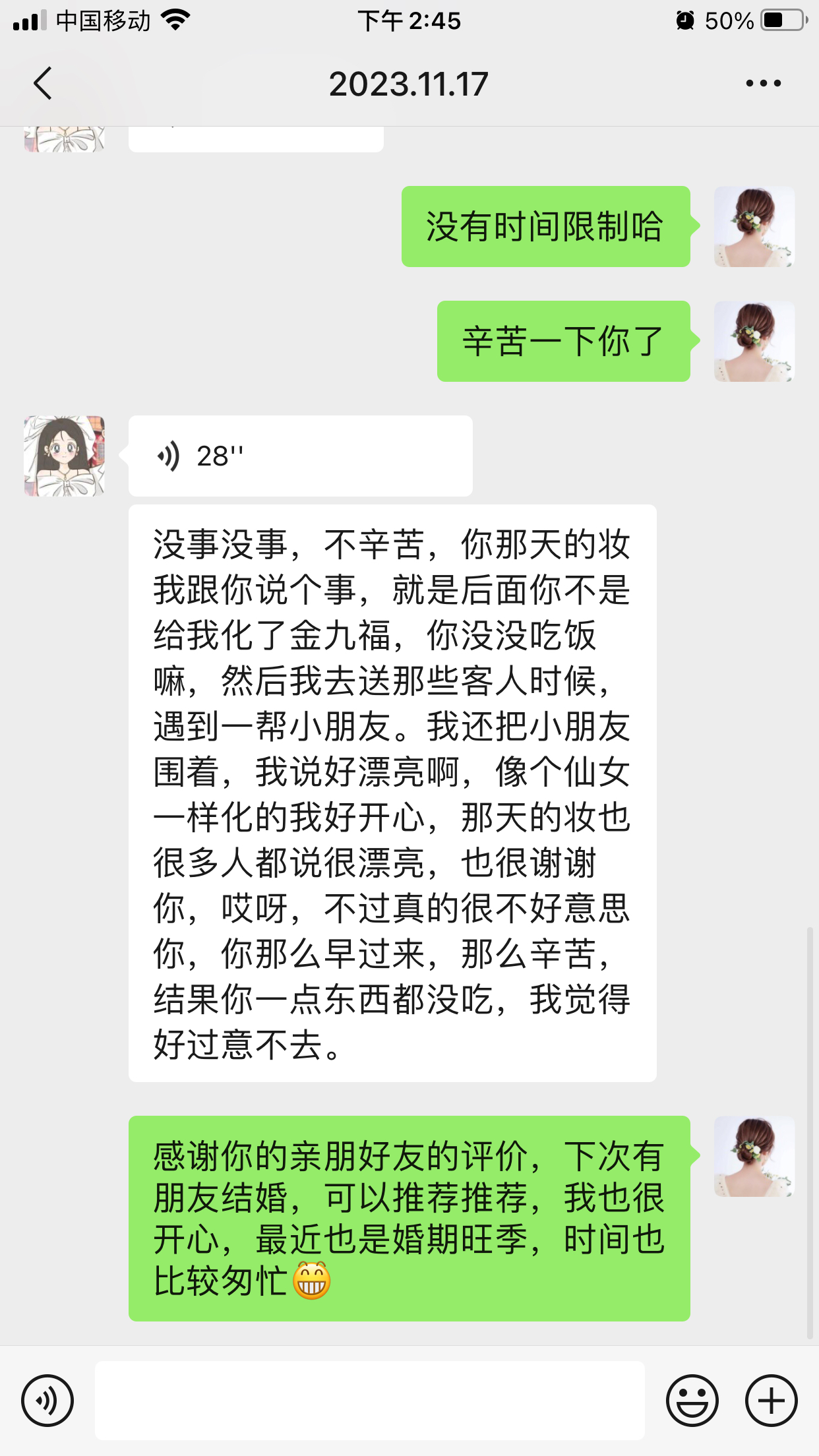This screenshot has height=1456, width=819.
Task: Open the cartoon girl contact's avatar
Action: pyautogui.click(x=64, y=456)
